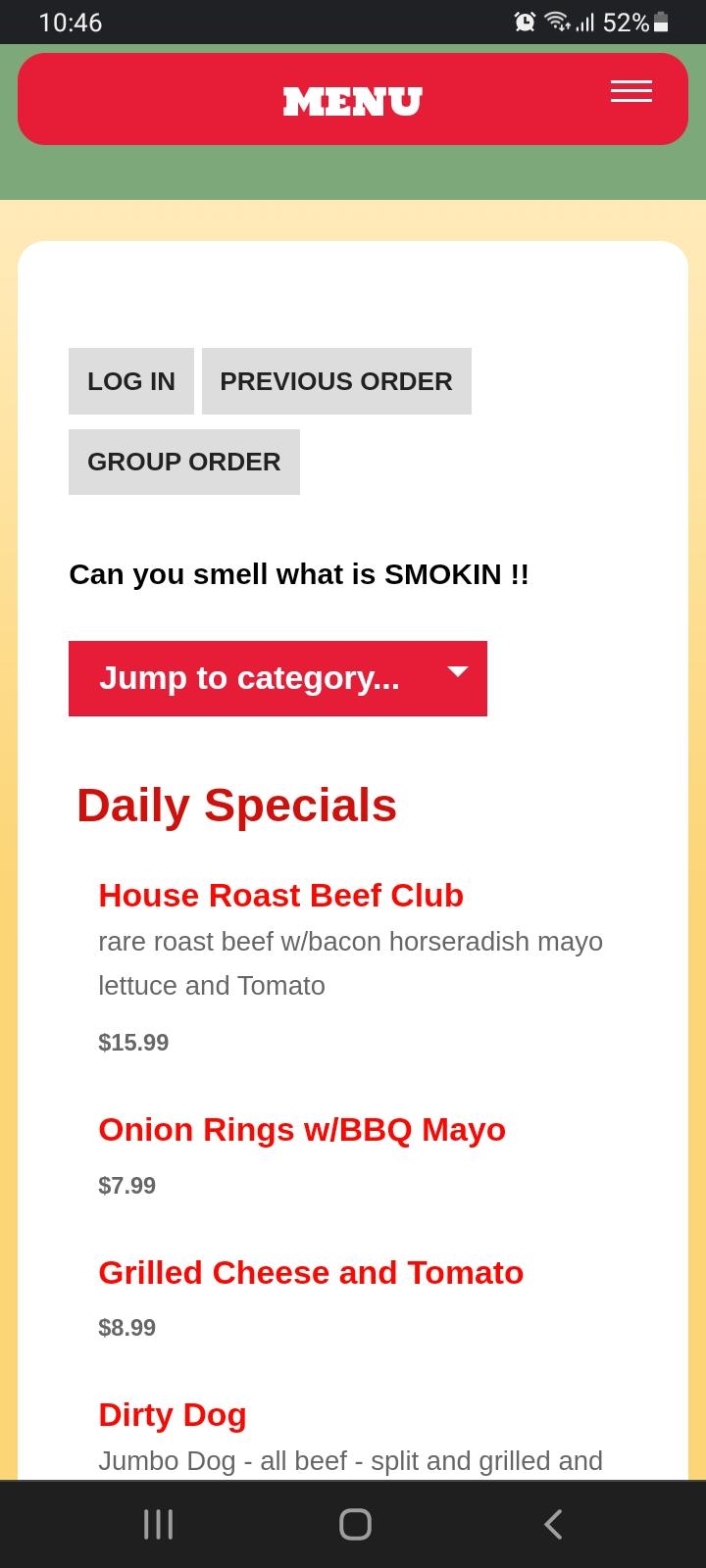Start a GROUP ORDER

point(184,462)
